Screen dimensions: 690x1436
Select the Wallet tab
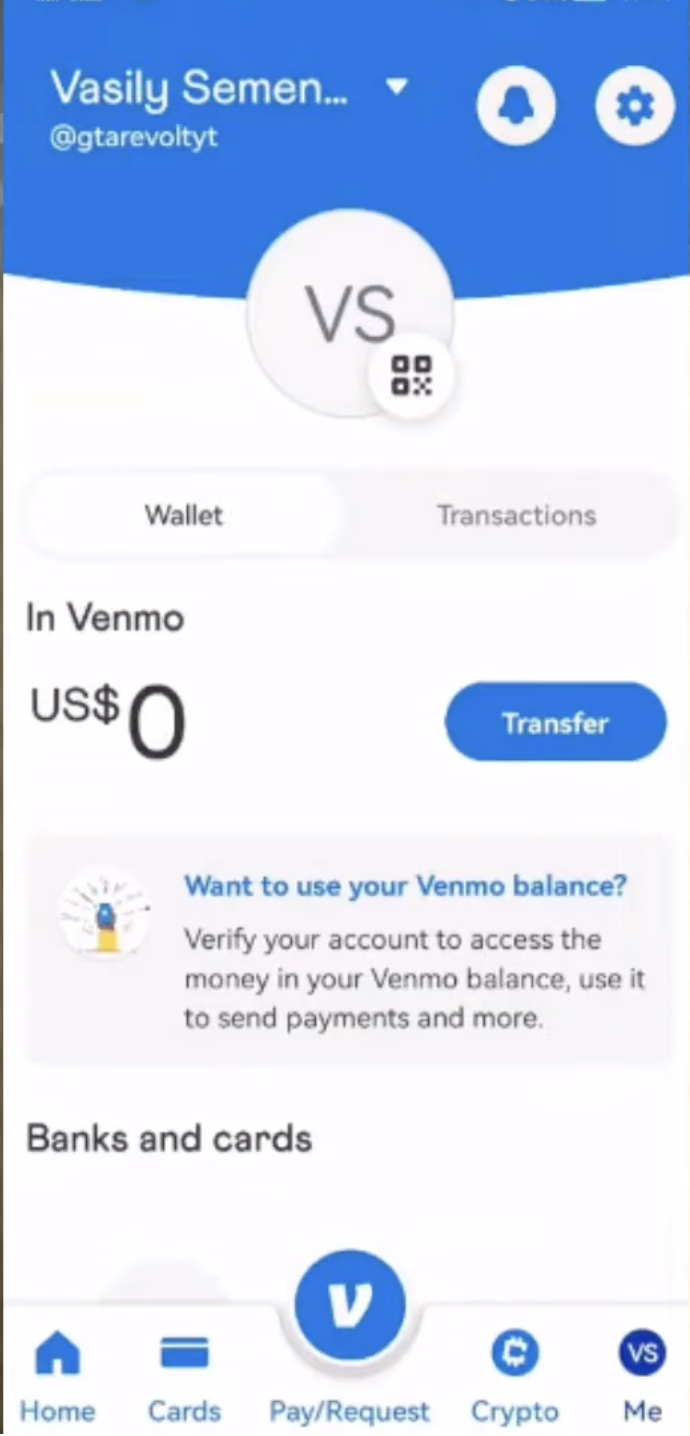[x=184, y=516]
